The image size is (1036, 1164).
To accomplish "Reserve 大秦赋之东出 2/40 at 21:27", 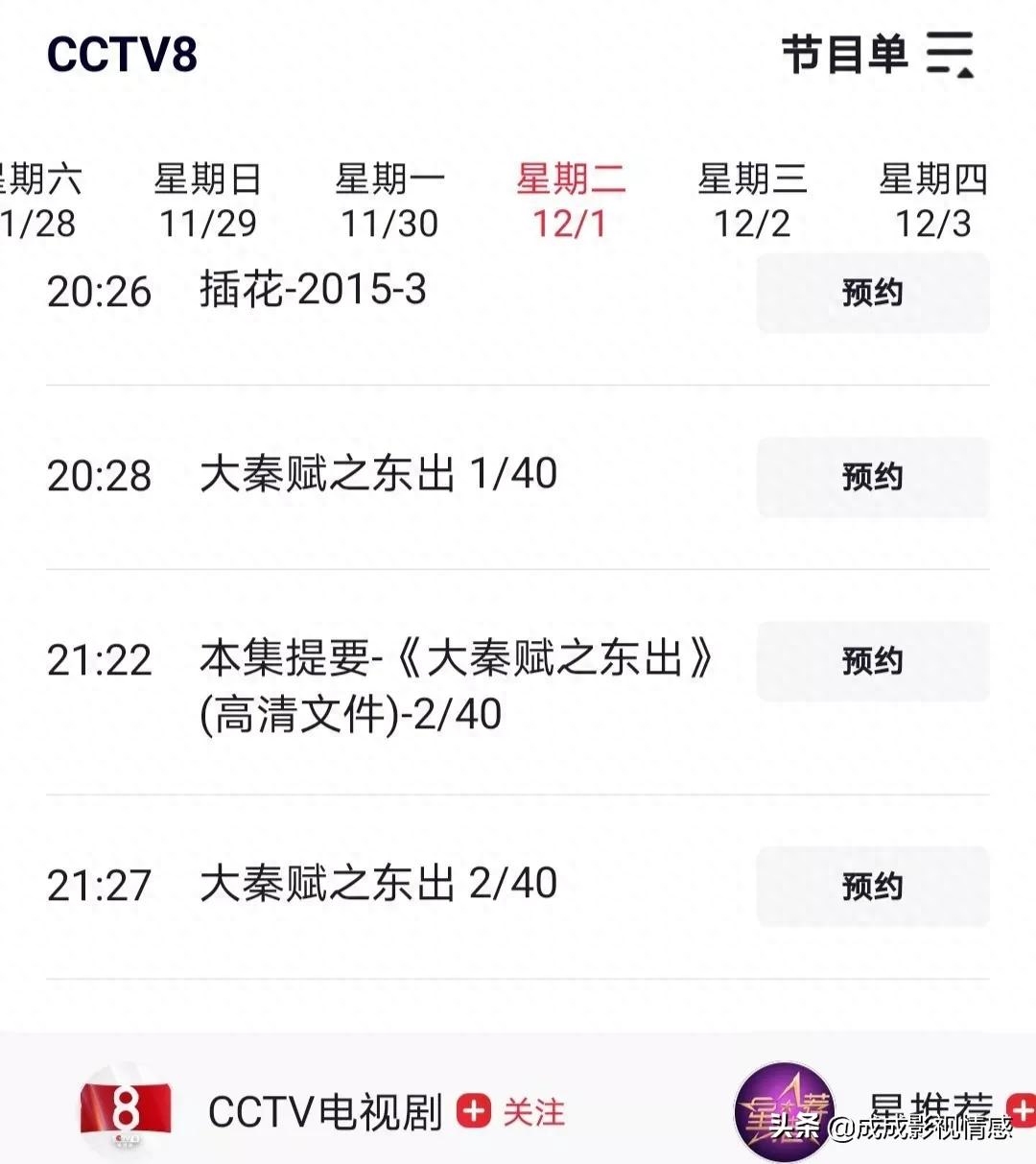I will [872, 887].
